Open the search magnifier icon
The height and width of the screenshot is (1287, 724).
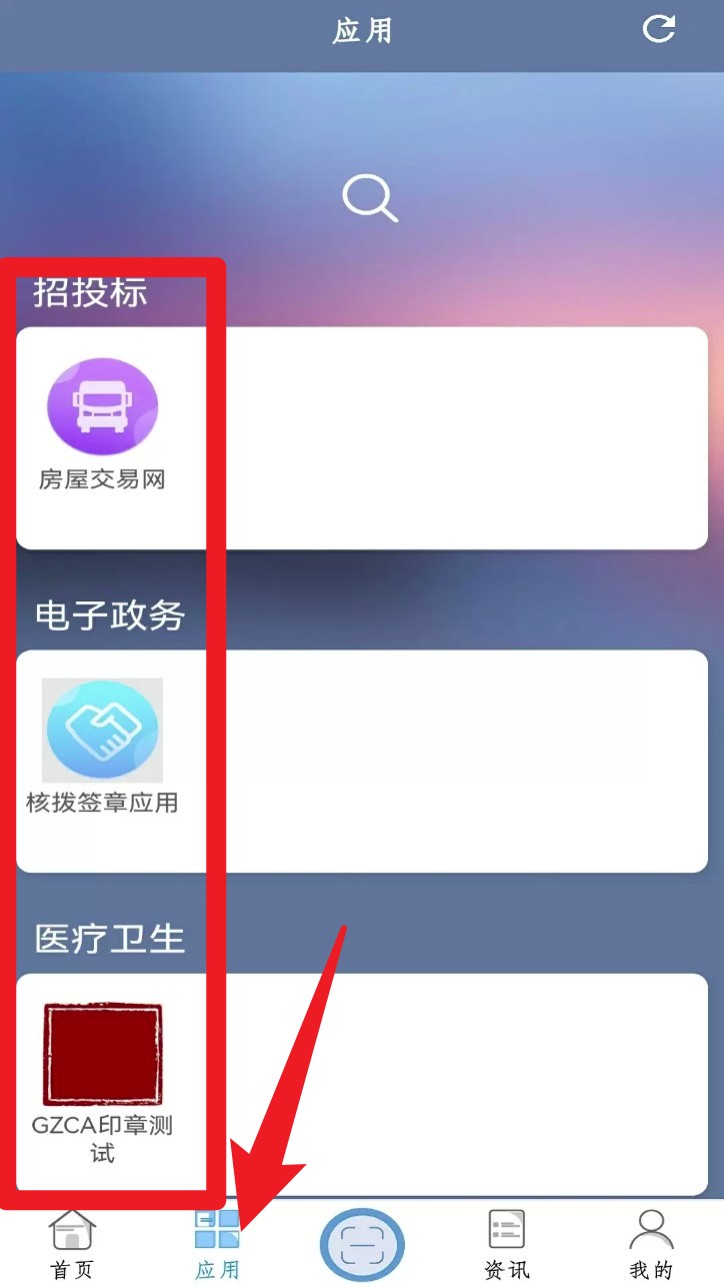click(x=370, y=197)
